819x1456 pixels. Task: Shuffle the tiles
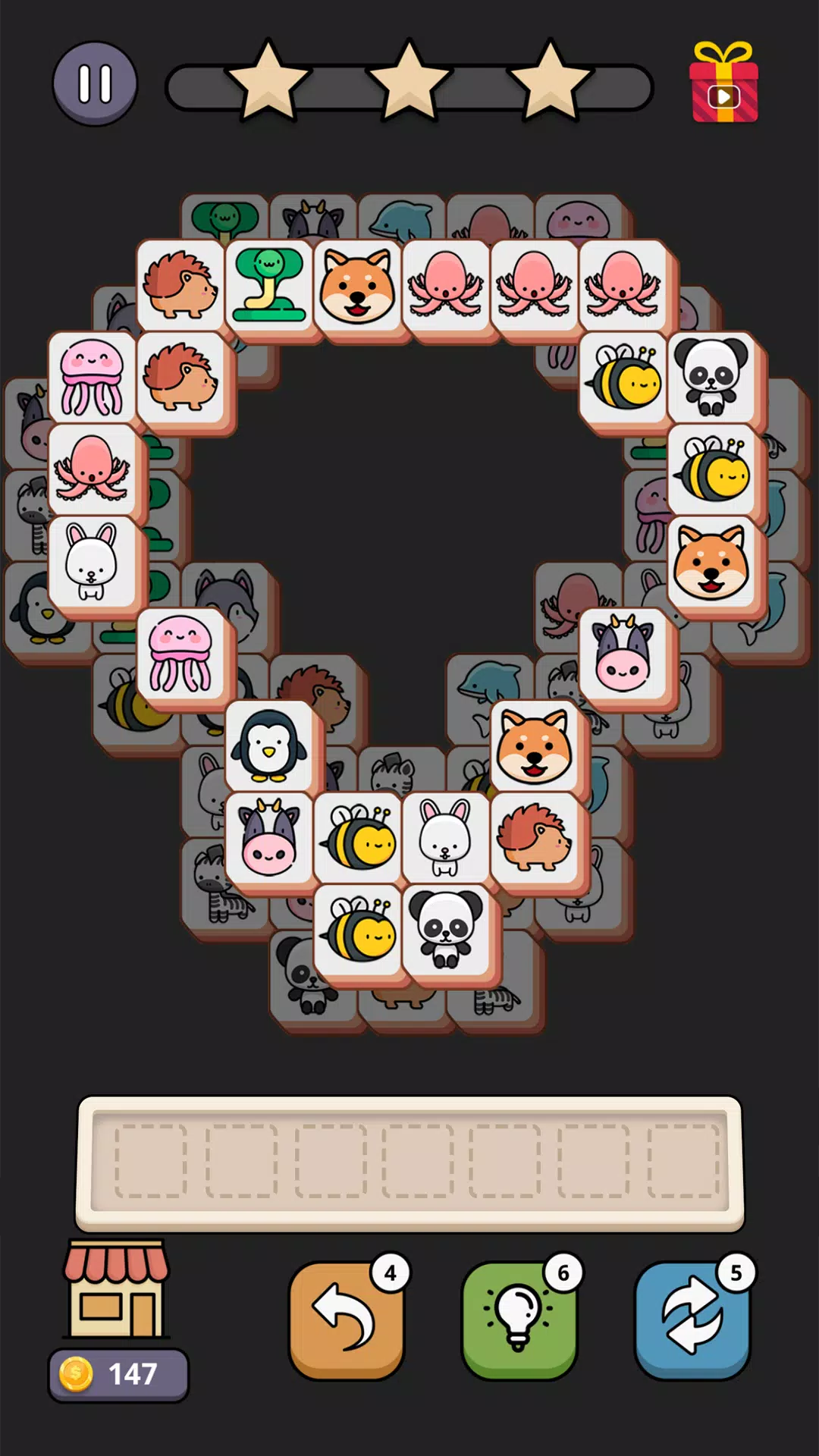pos(692,1320)
